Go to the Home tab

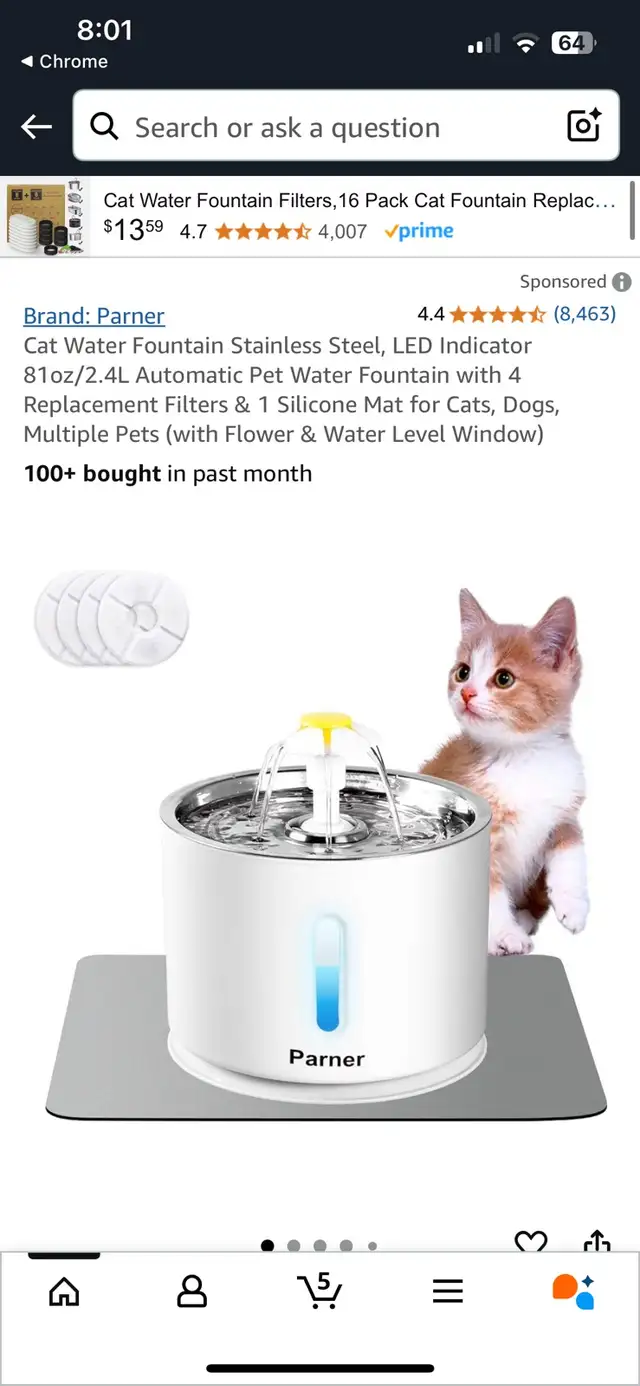(64, 1291)
